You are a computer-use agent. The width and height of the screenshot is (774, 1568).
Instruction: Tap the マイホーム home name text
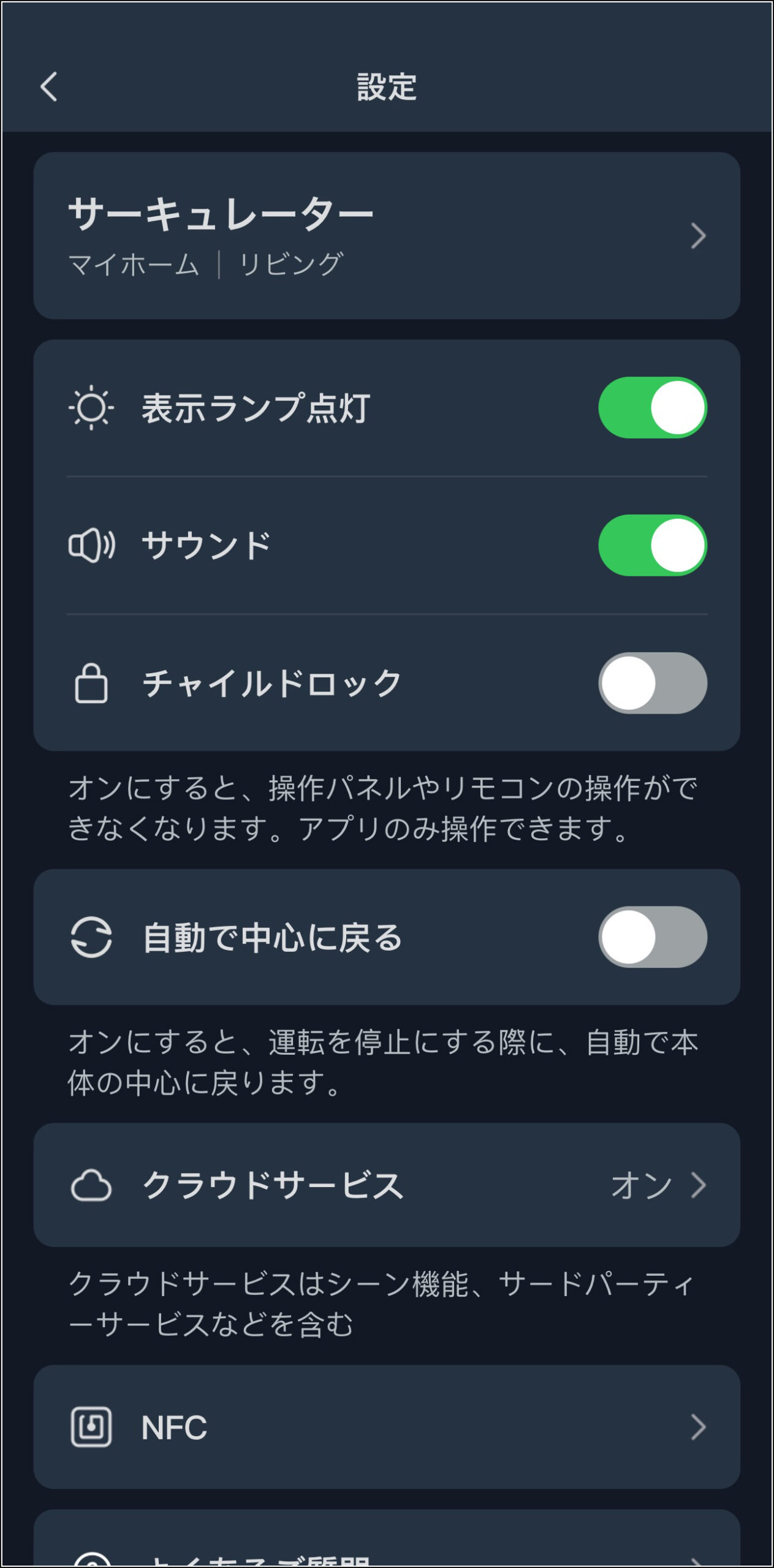click(x=132, y=263)
